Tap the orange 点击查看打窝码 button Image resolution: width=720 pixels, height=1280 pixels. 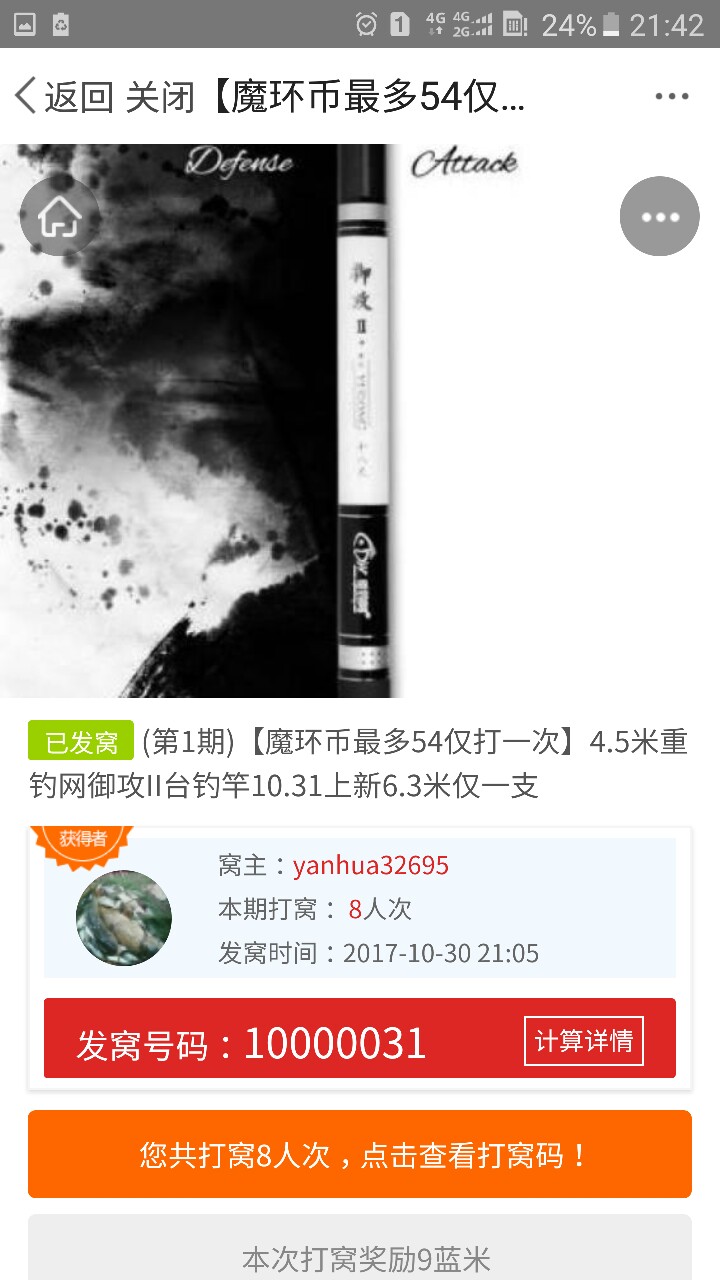pyautogui.click(x=360, y=1154)
